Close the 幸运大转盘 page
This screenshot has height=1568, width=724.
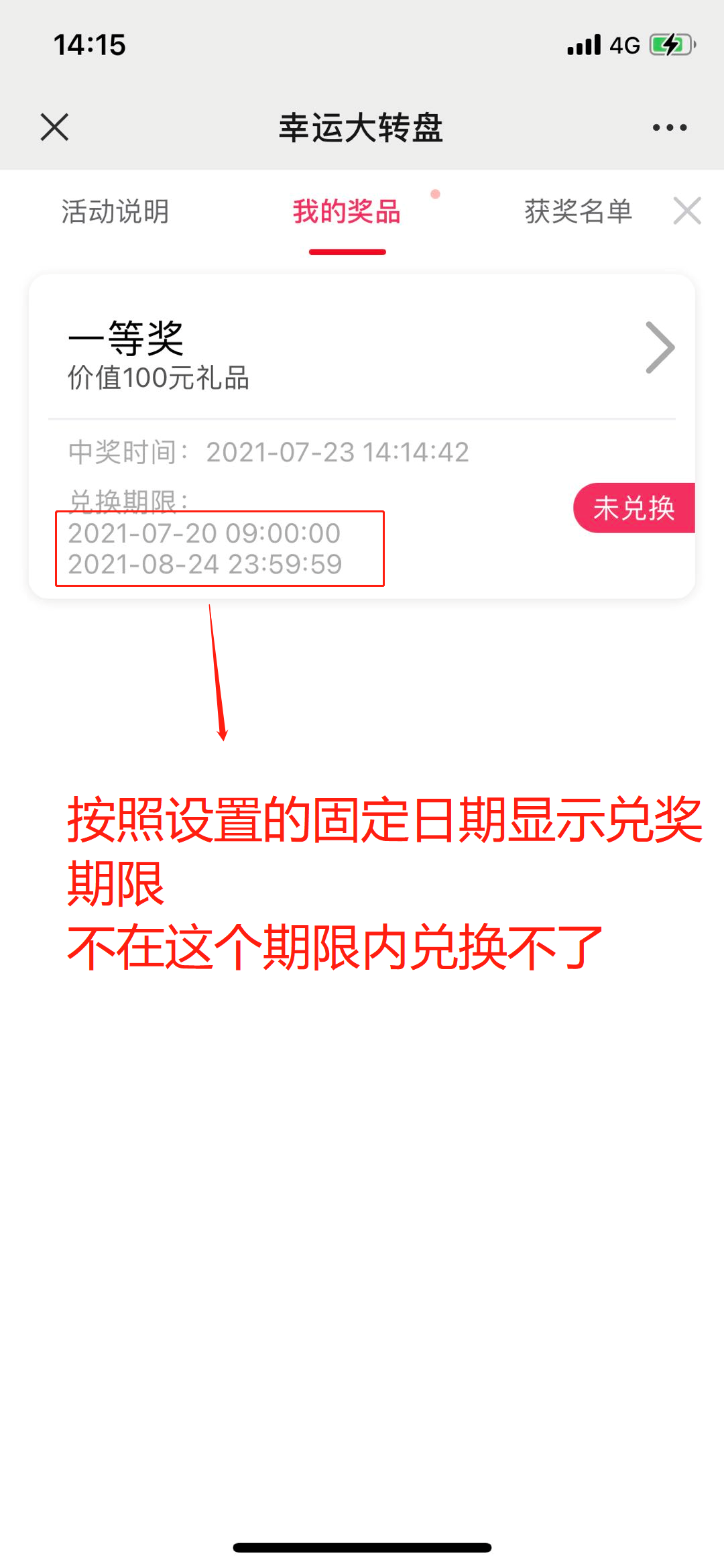54,127
